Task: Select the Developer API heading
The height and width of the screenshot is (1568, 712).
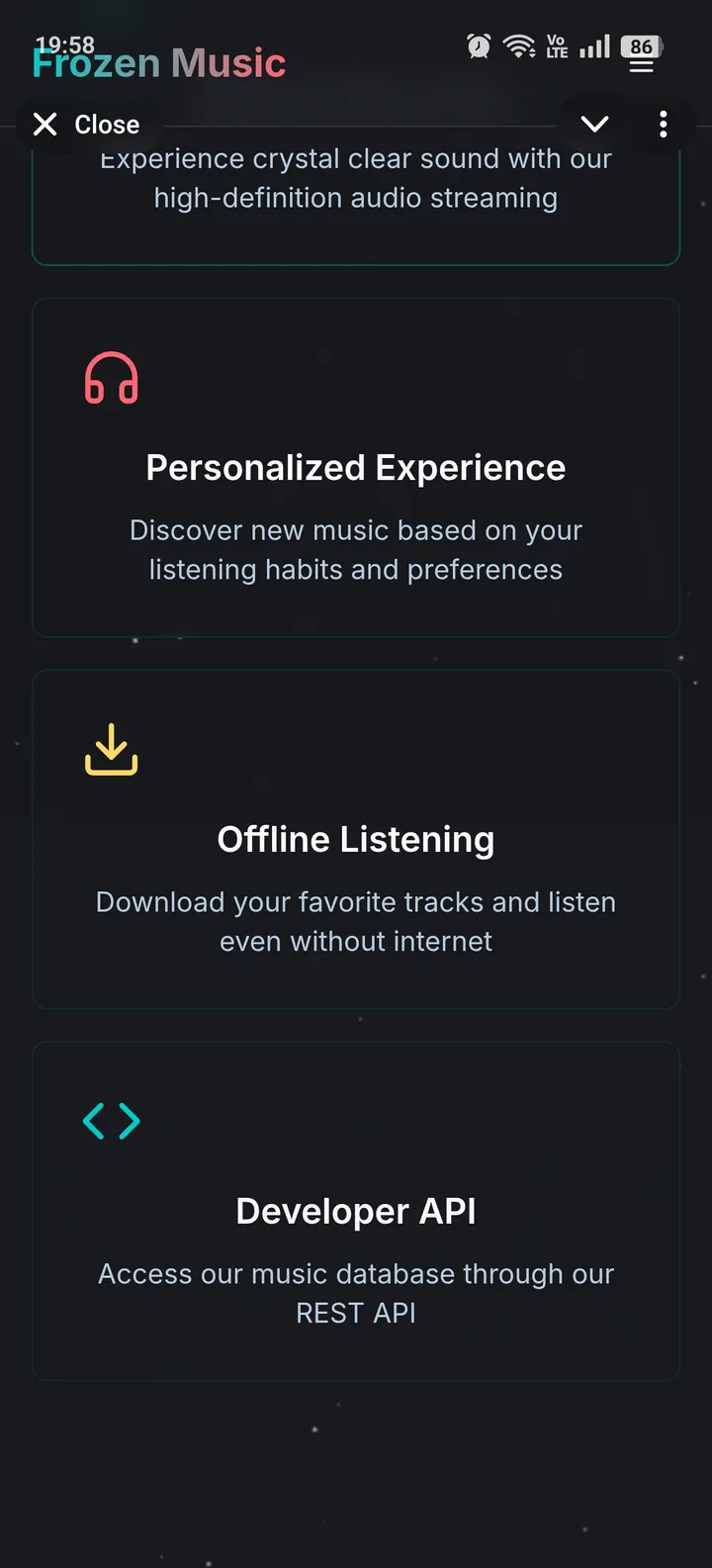Action: tap(356, 1211)
